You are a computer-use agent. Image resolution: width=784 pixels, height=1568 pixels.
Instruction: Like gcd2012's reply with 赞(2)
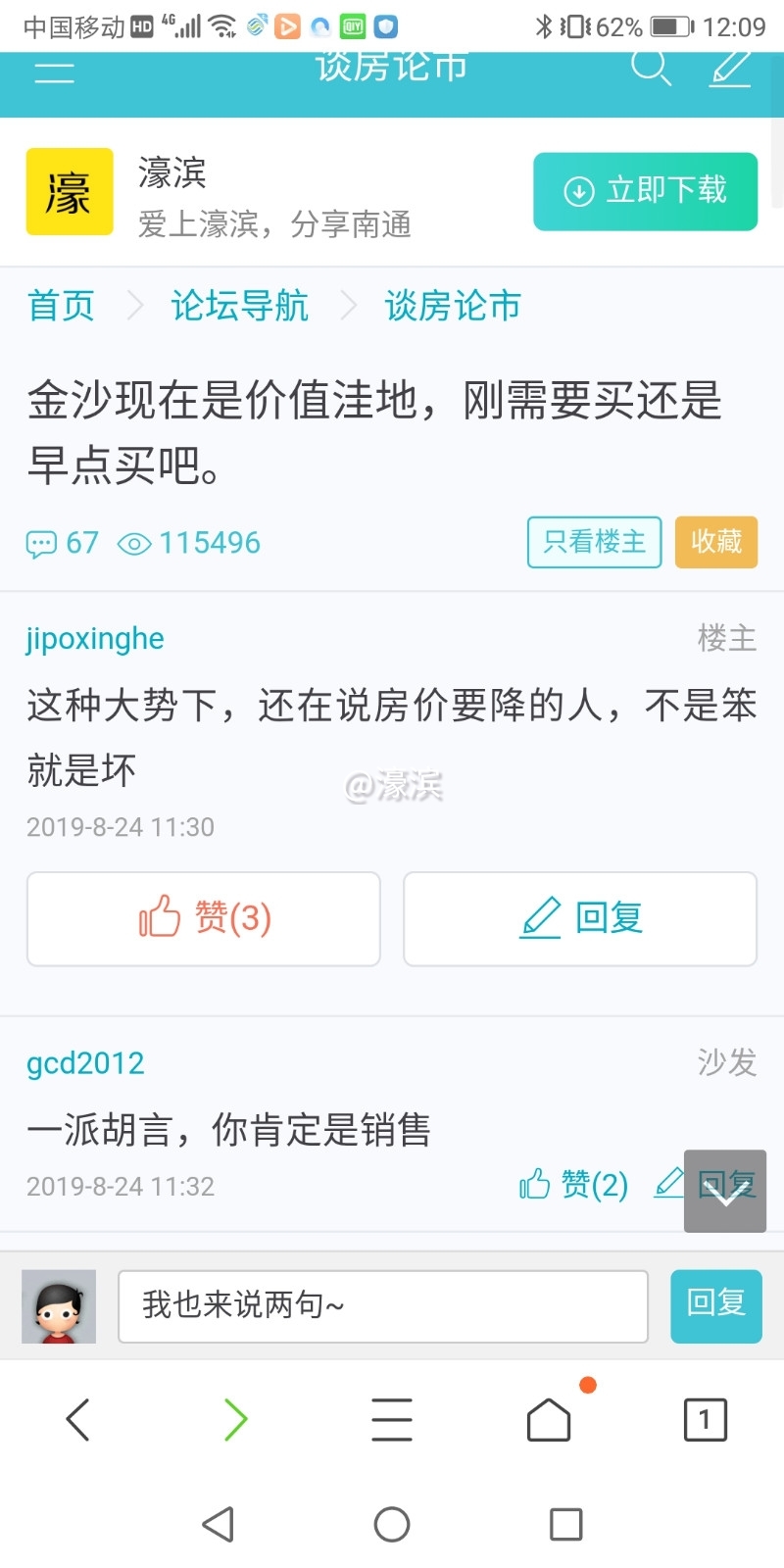(574, 1185)
